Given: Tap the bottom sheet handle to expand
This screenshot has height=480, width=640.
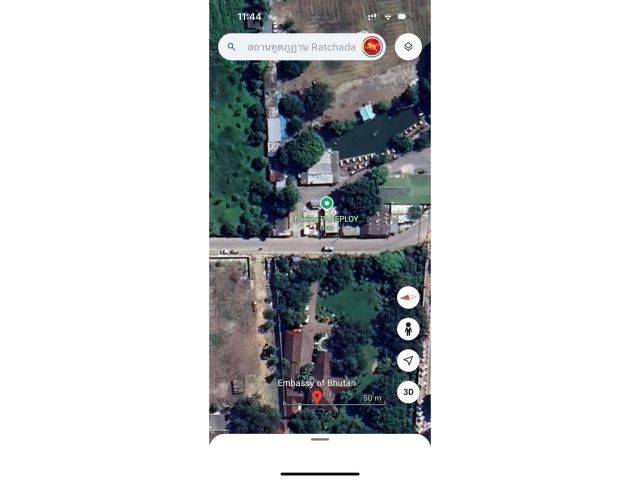Looking at the screenshot, I should [320, 439].
